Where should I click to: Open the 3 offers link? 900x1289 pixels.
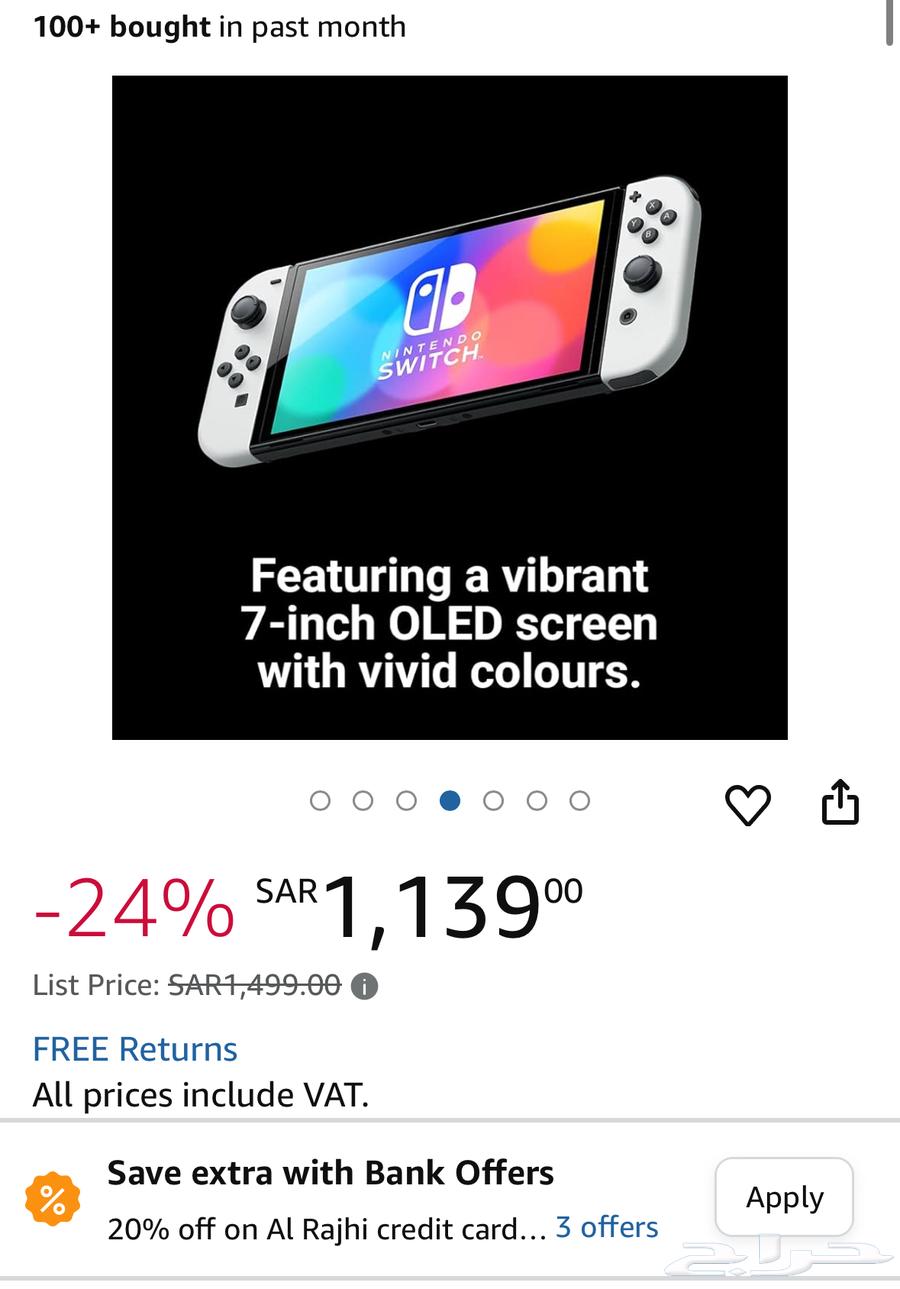(607, 1227)
